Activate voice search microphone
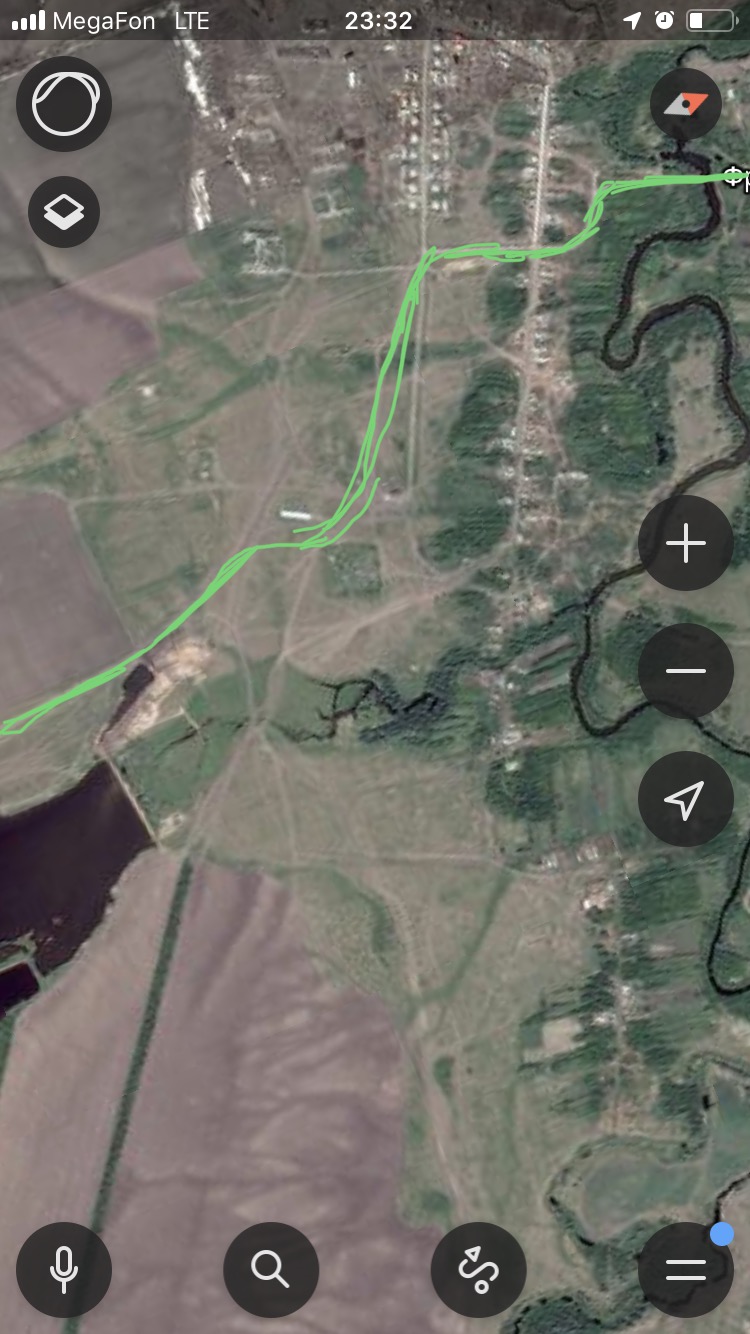750x1334 pixels. click(64, 1269)
